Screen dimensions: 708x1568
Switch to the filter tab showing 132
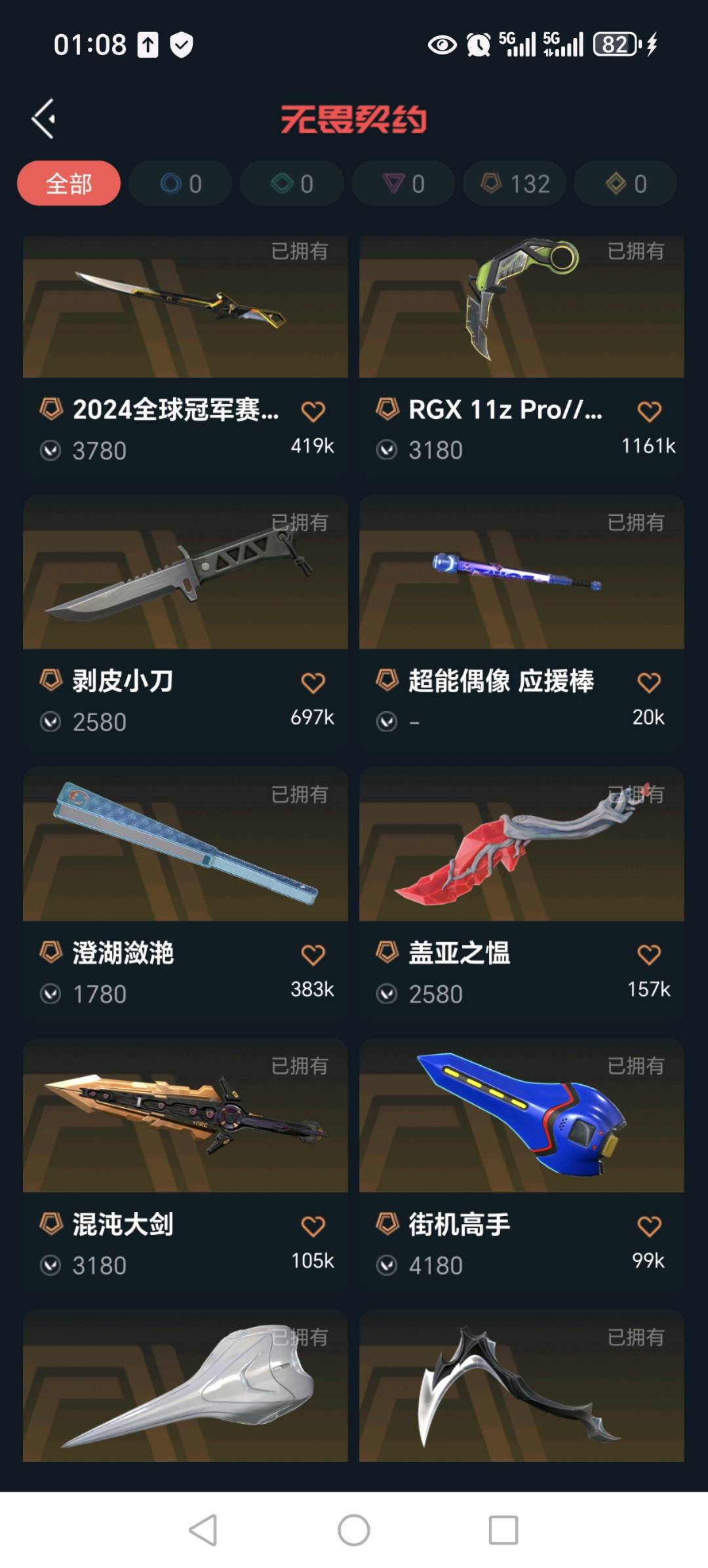(x=515, y=184)
